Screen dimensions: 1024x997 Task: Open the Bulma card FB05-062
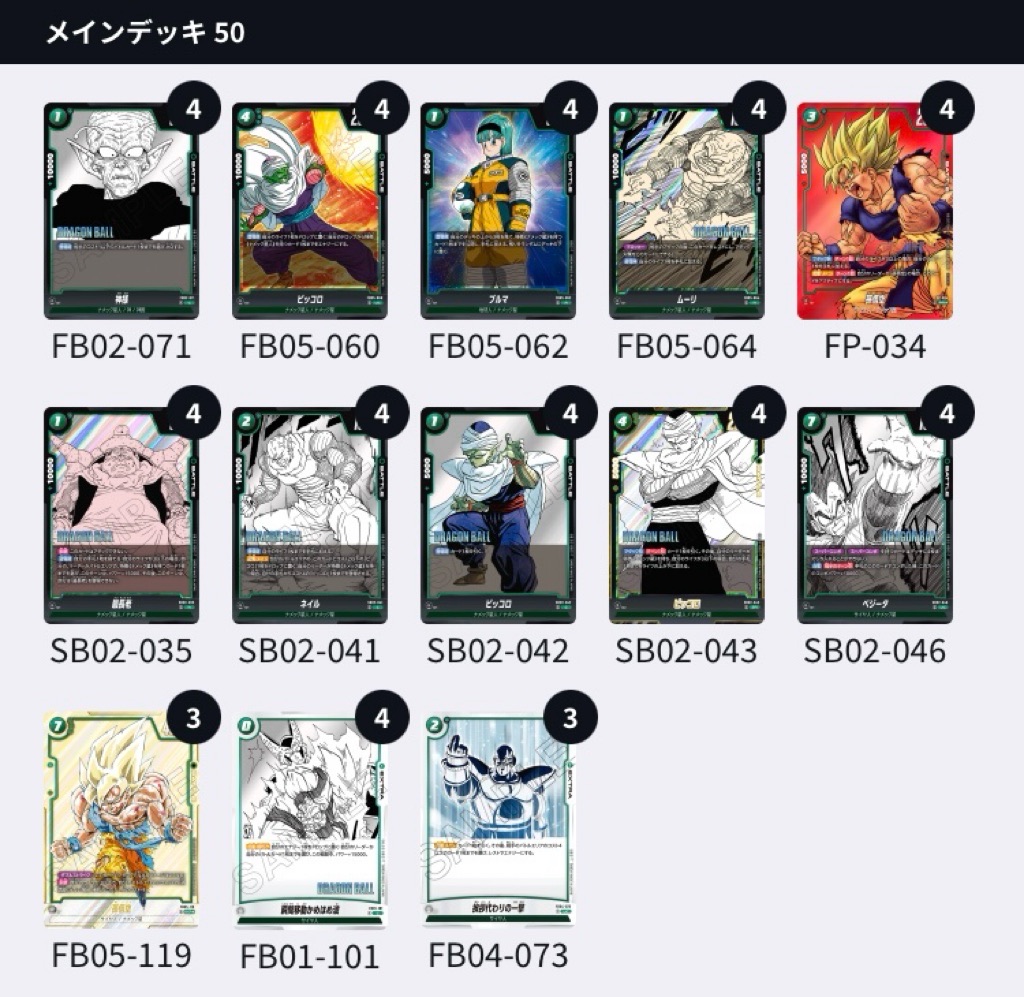pyautogui.click(x=497, y=210)
